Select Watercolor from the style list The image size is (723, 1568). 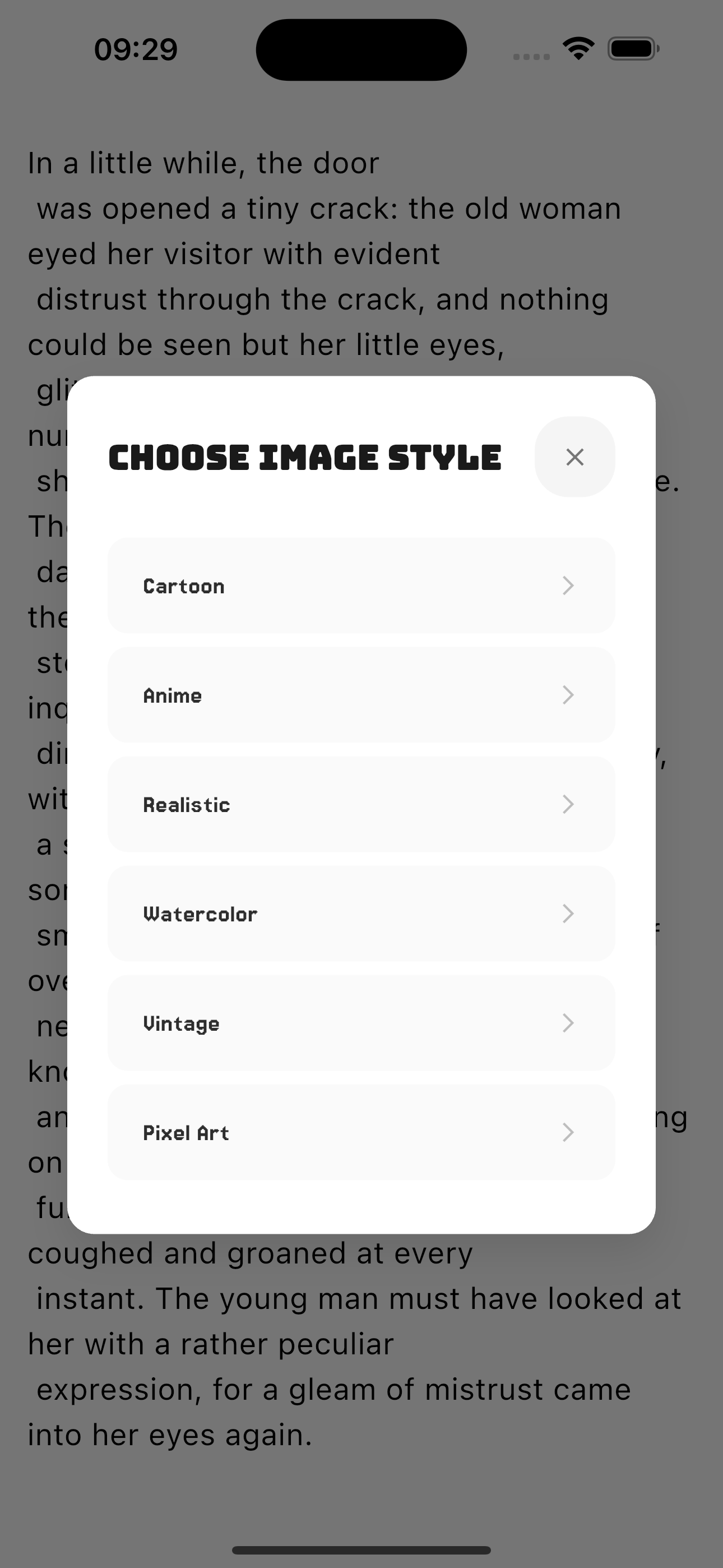coord(361,914)
